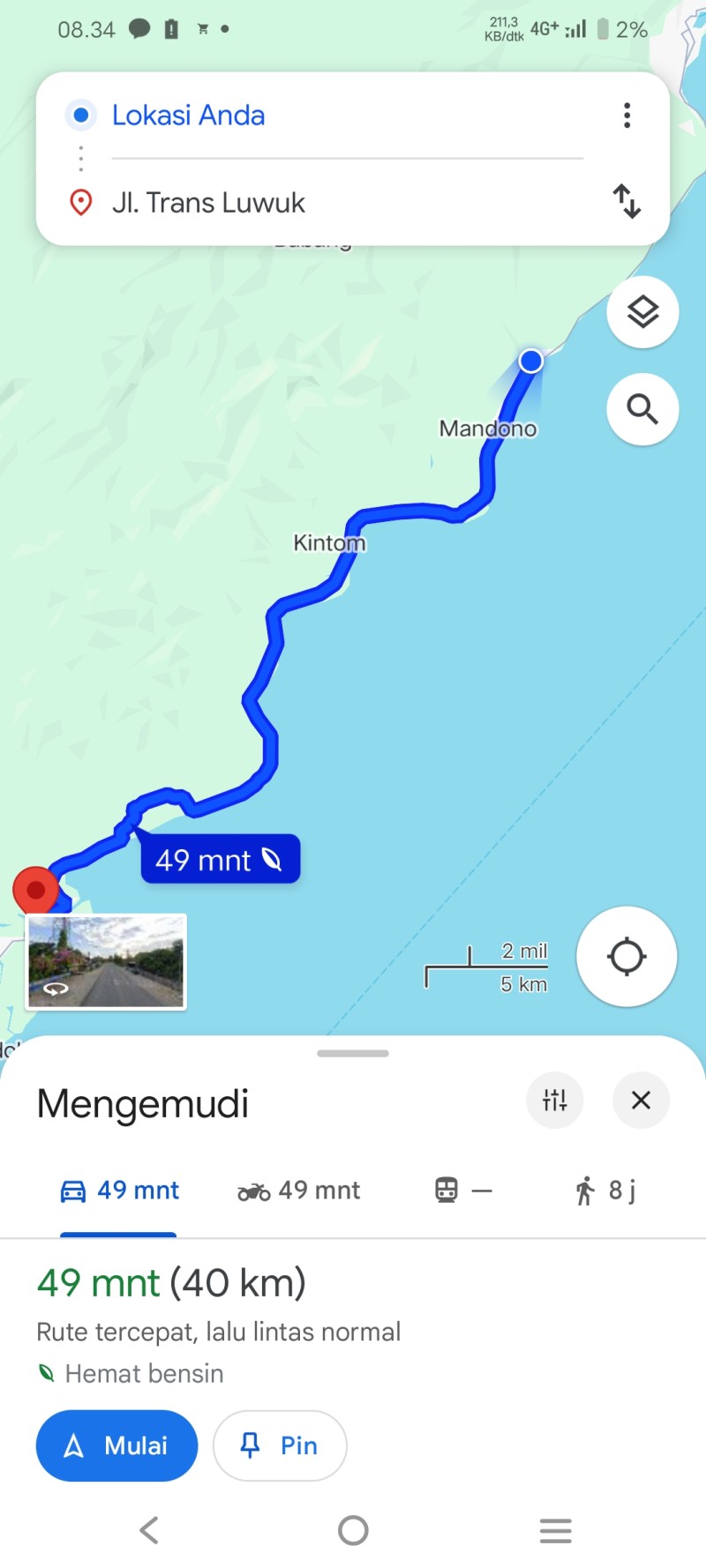Search along the route
Image resolution: width=706 pixels, height=1568 pixels.
(642, 409)
